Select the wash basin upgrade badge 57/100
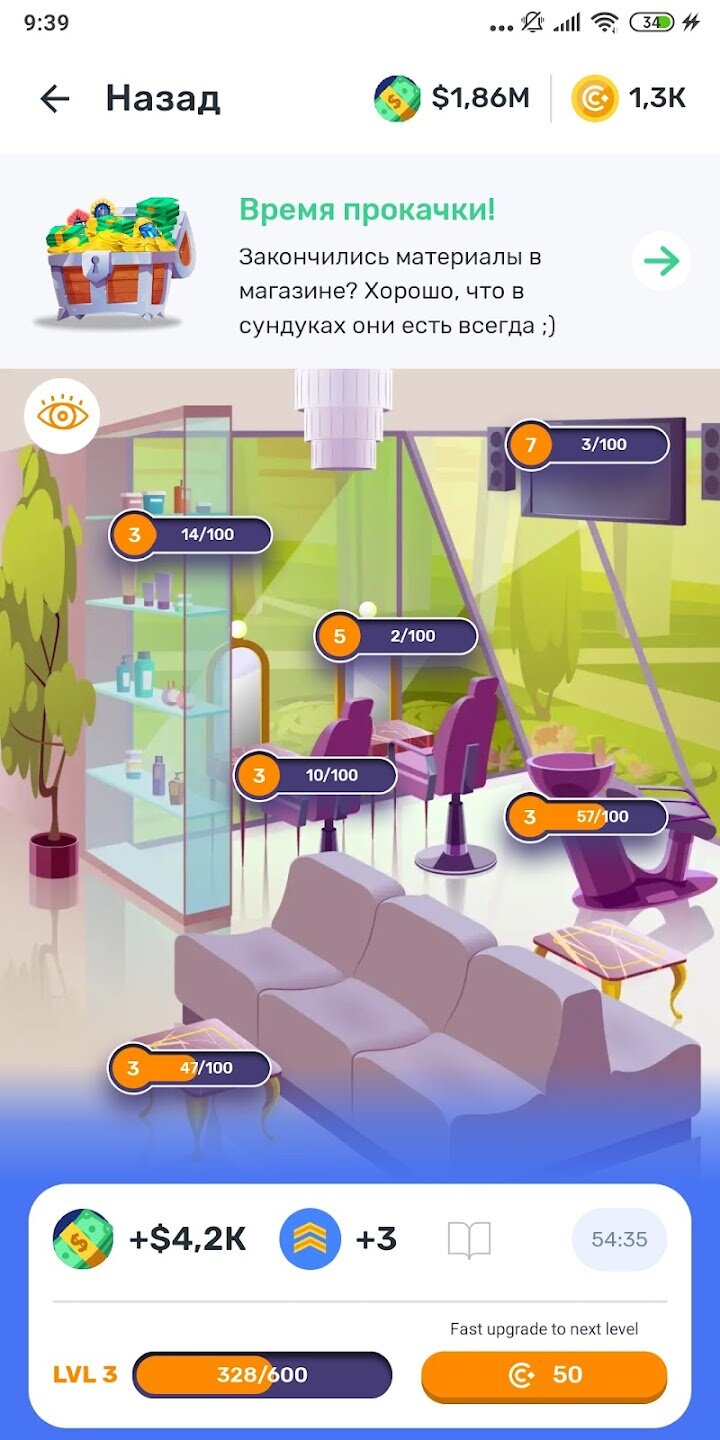The image size is (720, 1440). click(x=586, y=817)
